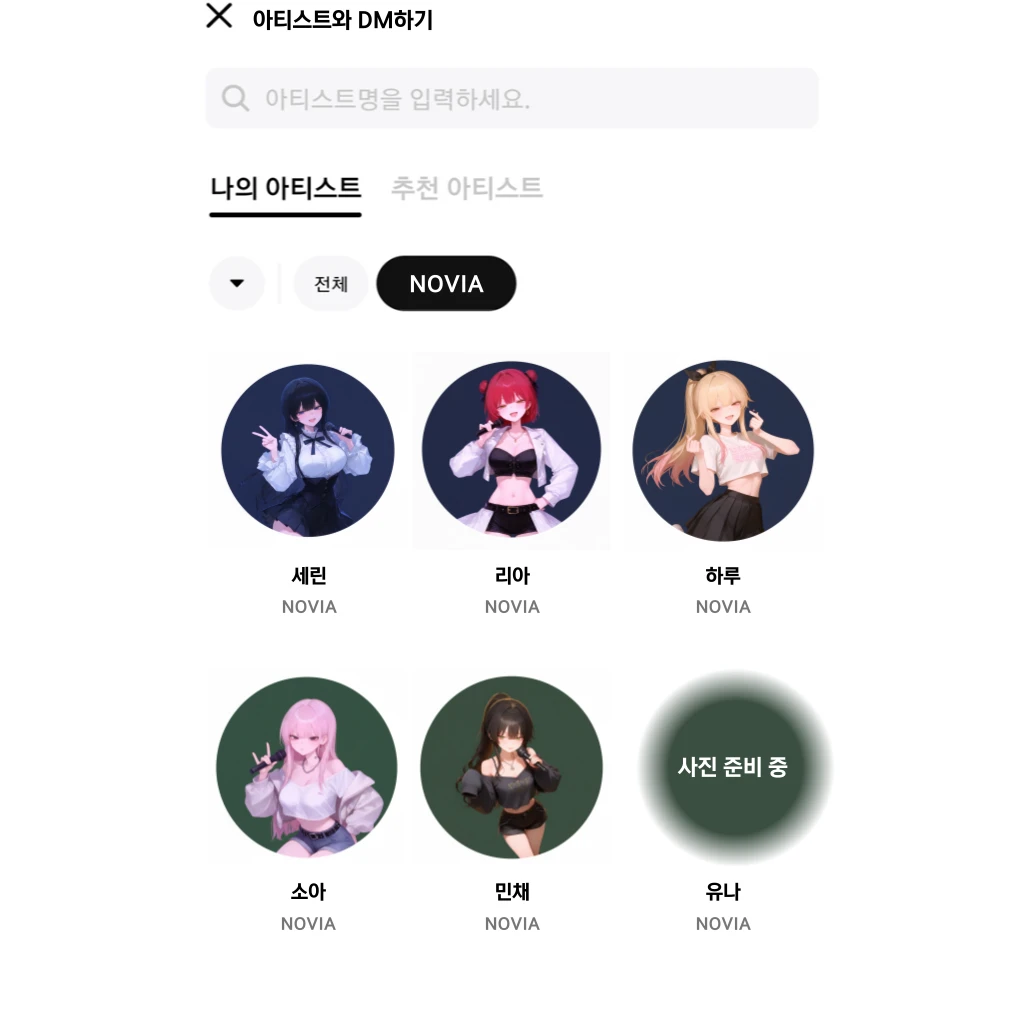Select the 나의 아티스트 tab
The width and height of the screenshot is (1024, 1024).
pyautogui.click(x=285, y=188)
